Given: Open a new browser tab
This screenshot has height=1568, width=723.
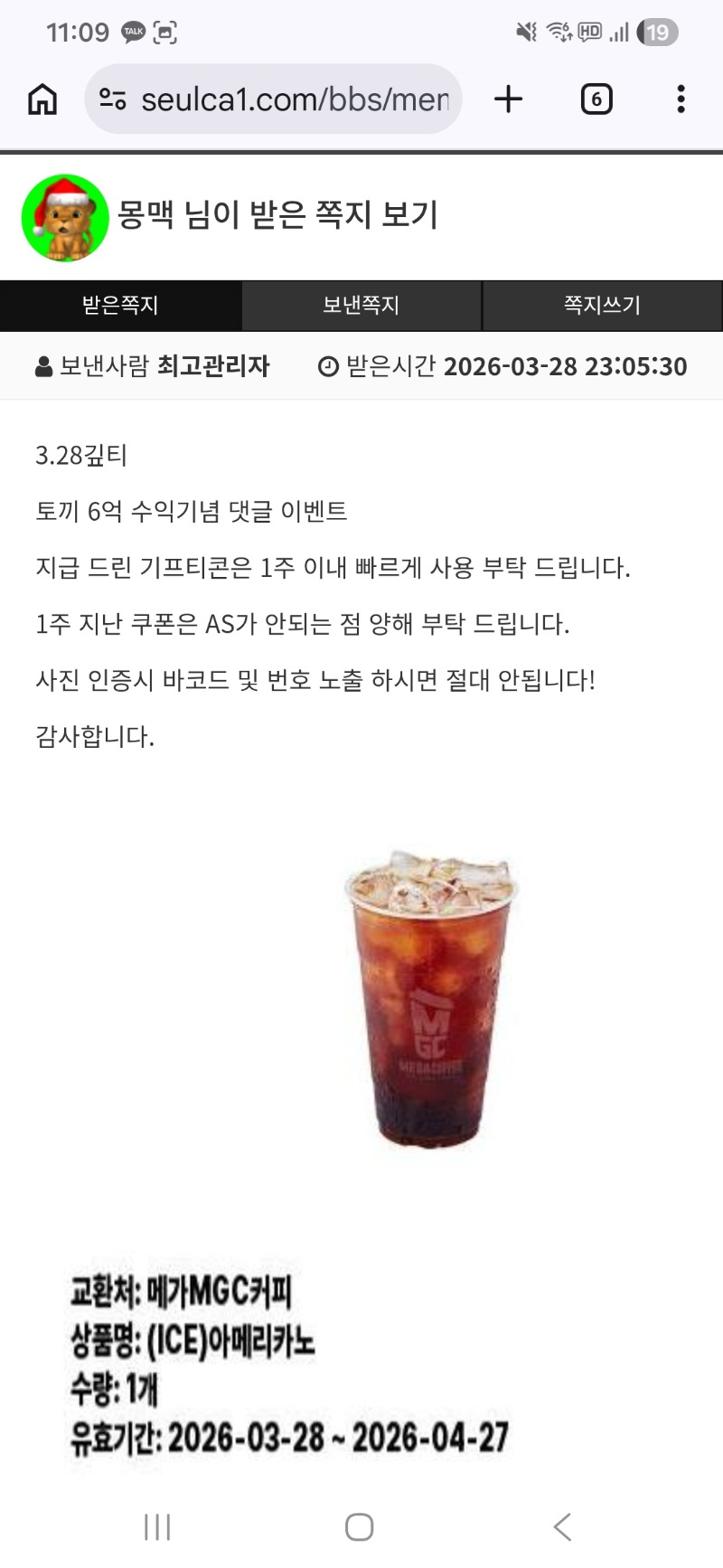Looking at the screenshot, I should (509, 99).
